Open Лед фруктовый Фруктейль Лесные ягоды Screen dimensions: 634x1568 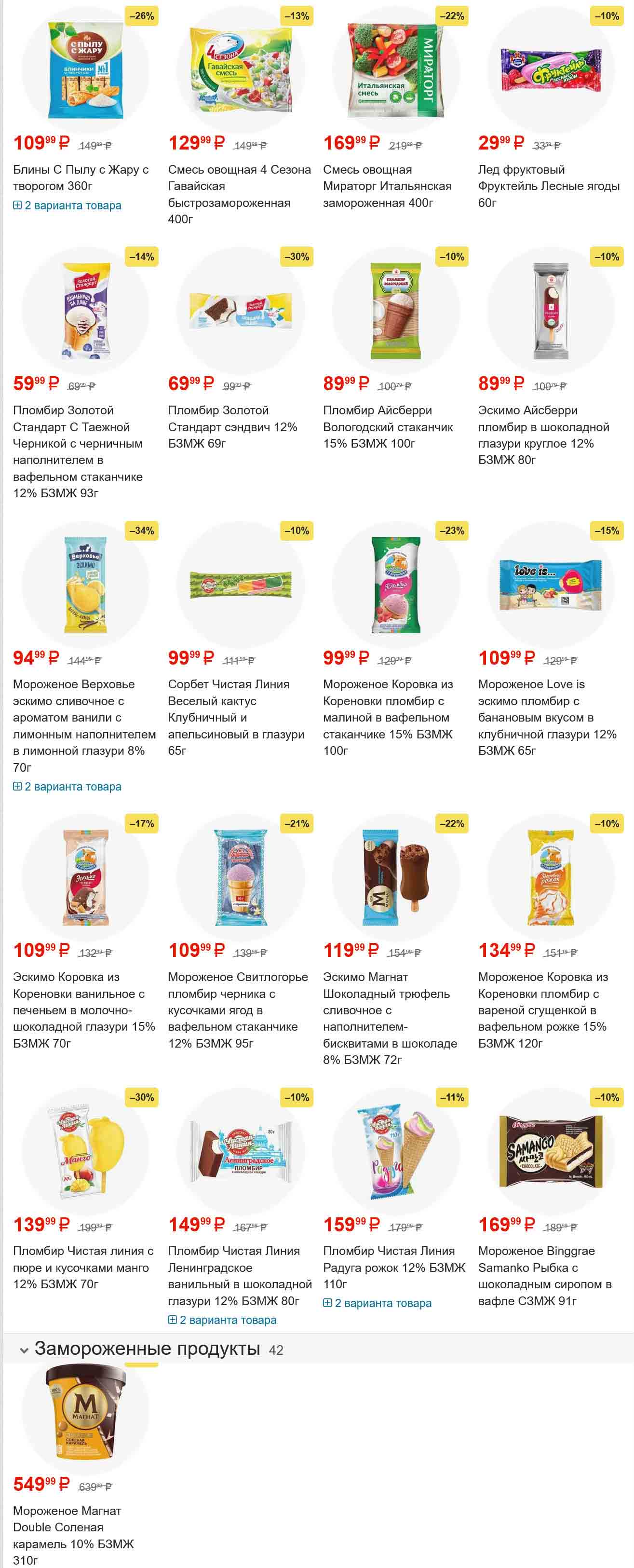548,186
